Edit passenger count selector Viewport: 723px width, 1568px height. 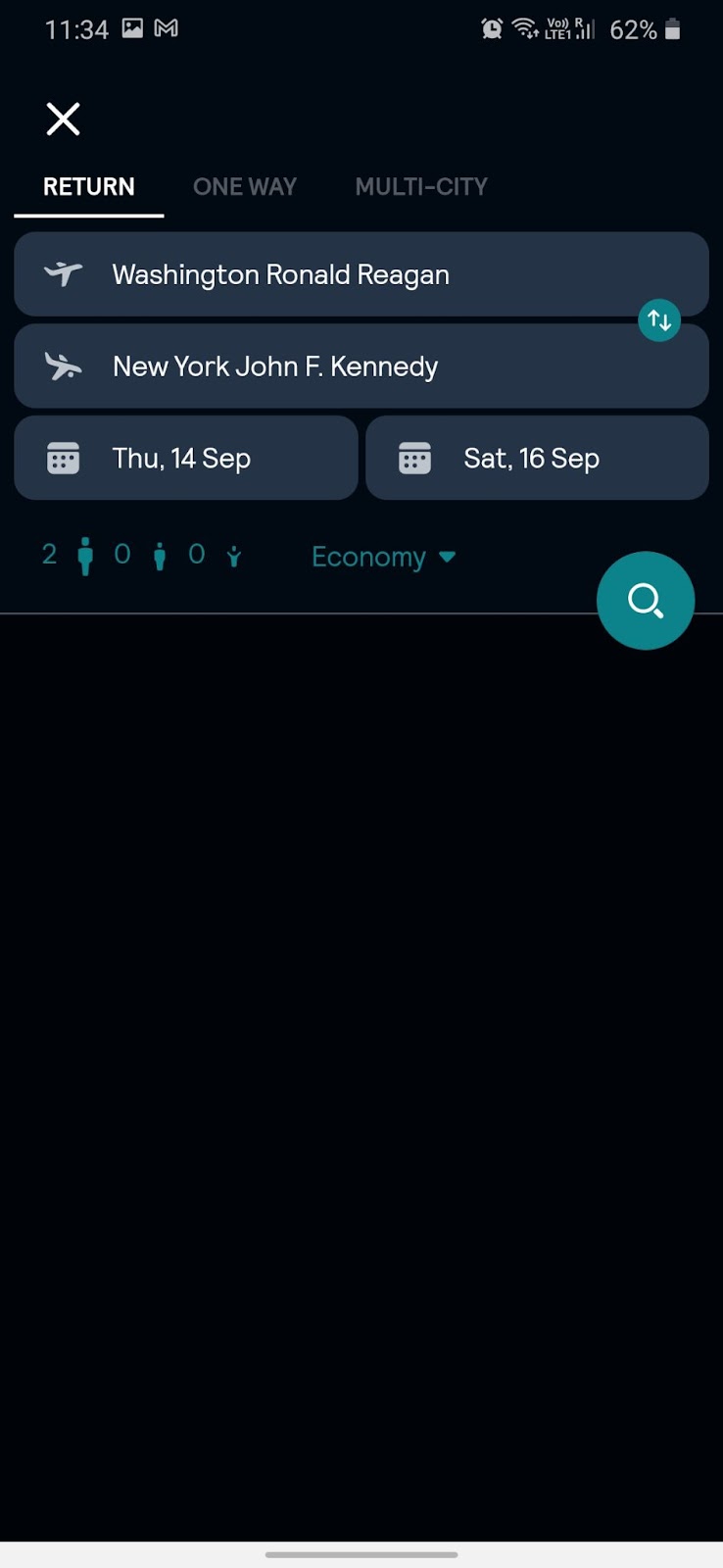[x=142, y=556]
